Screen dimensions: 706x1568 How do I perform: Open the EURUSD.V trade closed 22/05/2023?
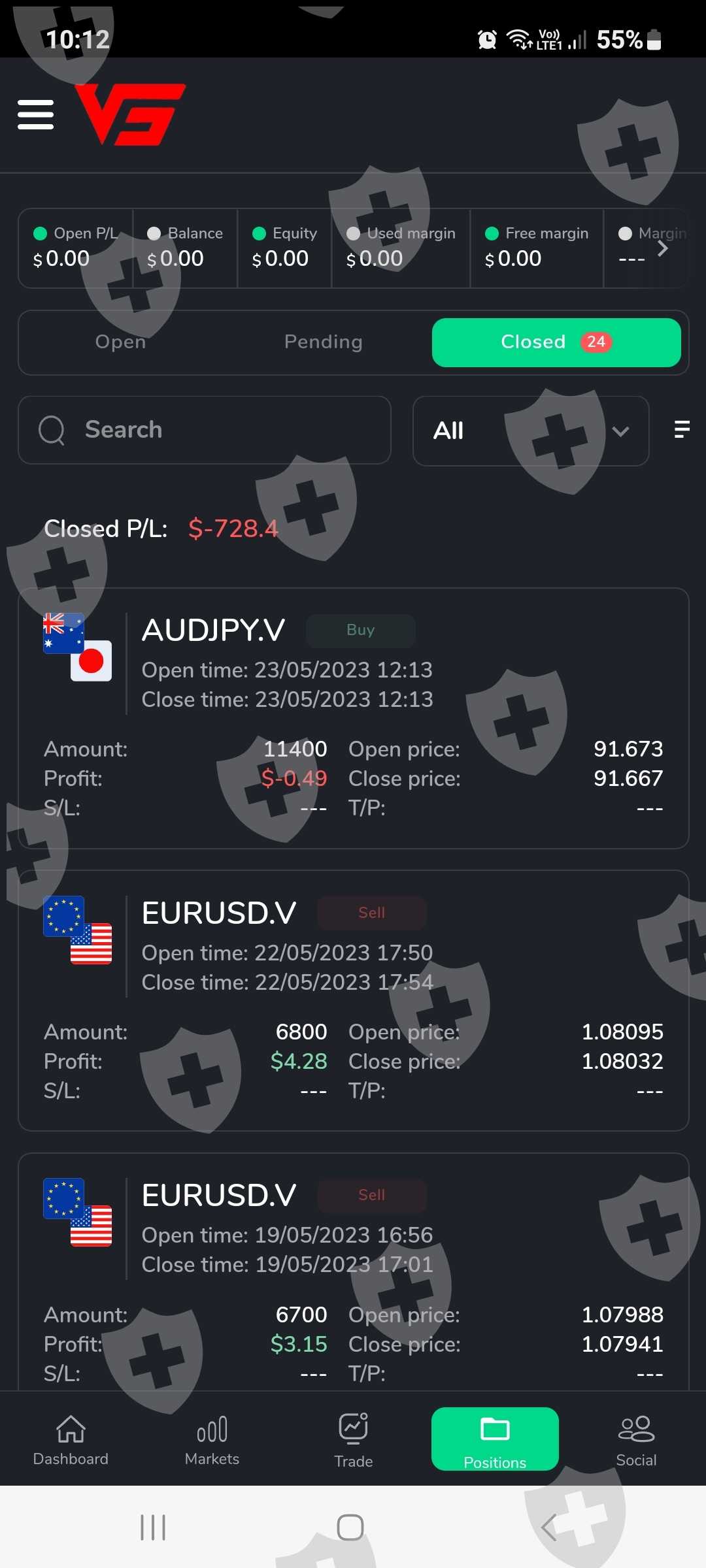click(353, 1000)
